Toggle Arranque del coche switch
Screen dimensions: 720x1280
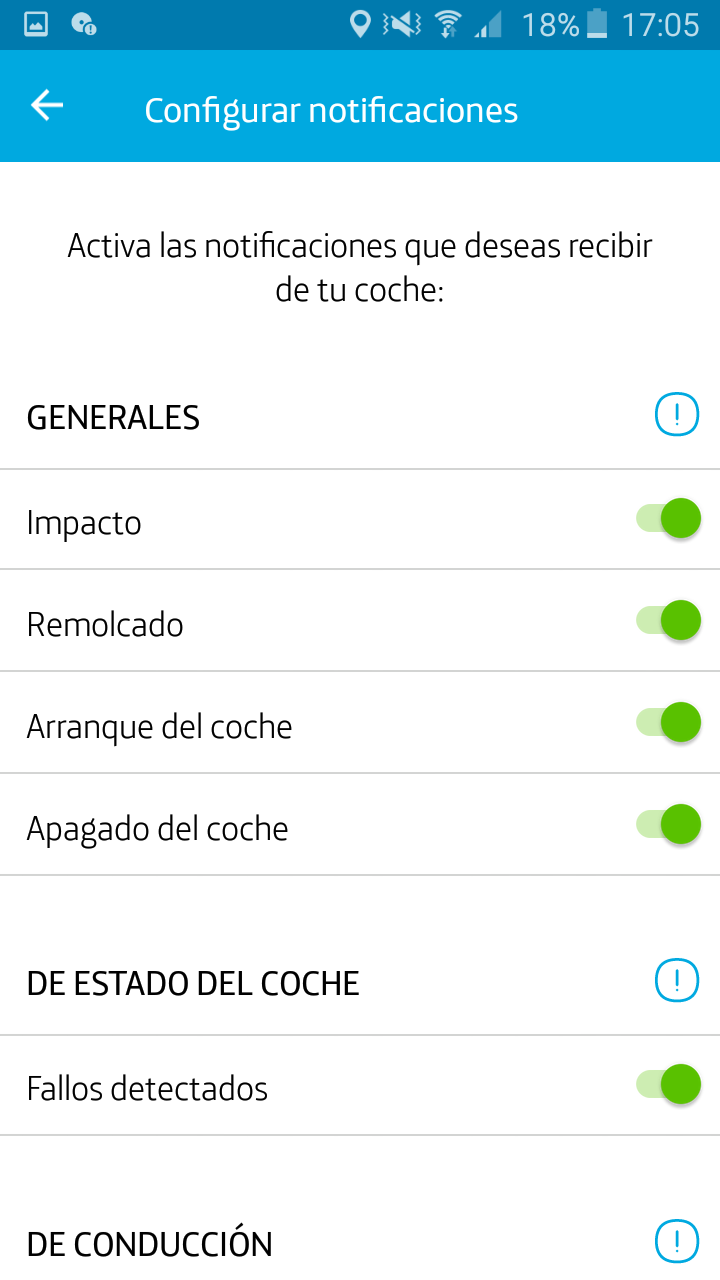(668, 722)
